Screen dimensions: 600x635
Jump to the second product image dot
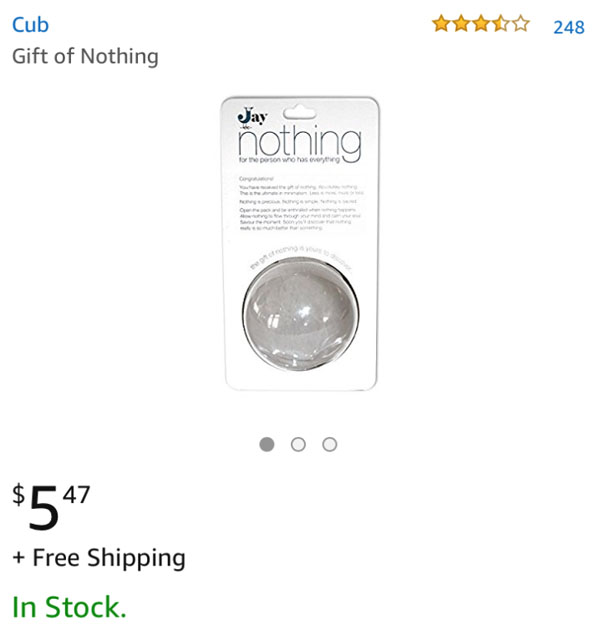[298, 444]
